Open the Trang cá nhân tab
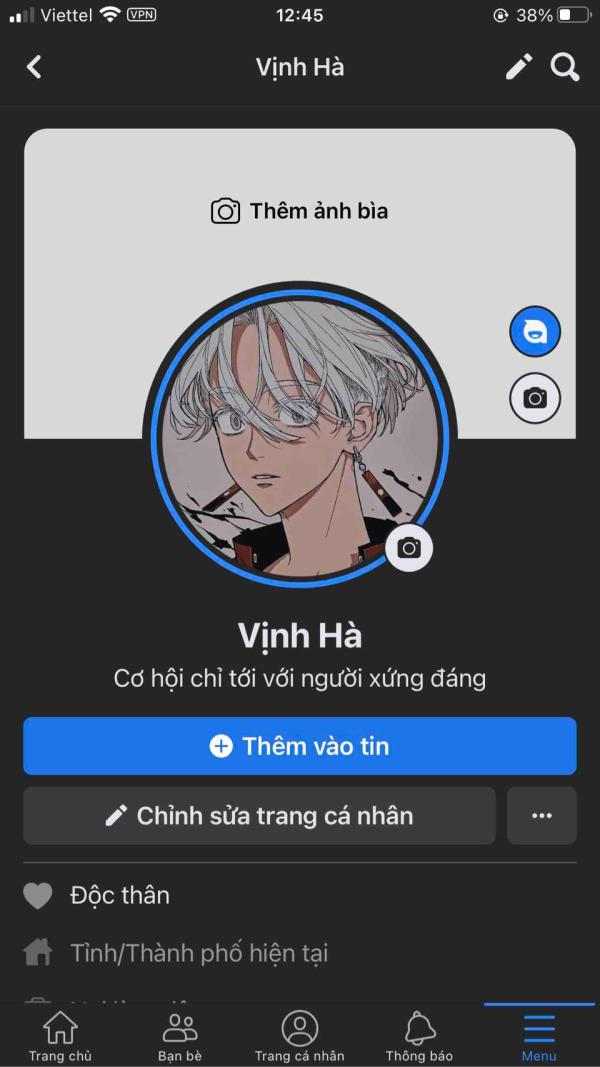Viewport: 600px width, 1067px height. pyautogui.click(x=299, y=1036)
